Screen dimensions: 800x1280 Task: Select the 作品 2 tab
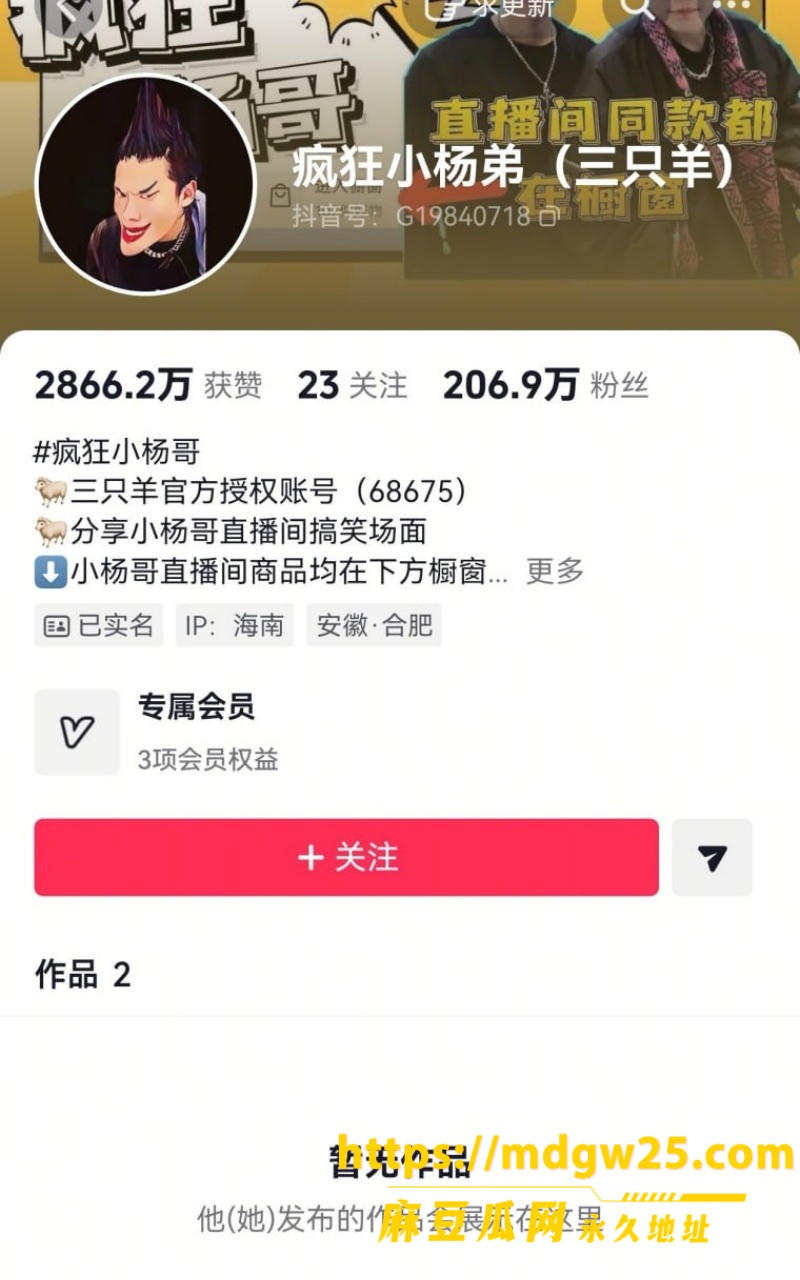83,973
